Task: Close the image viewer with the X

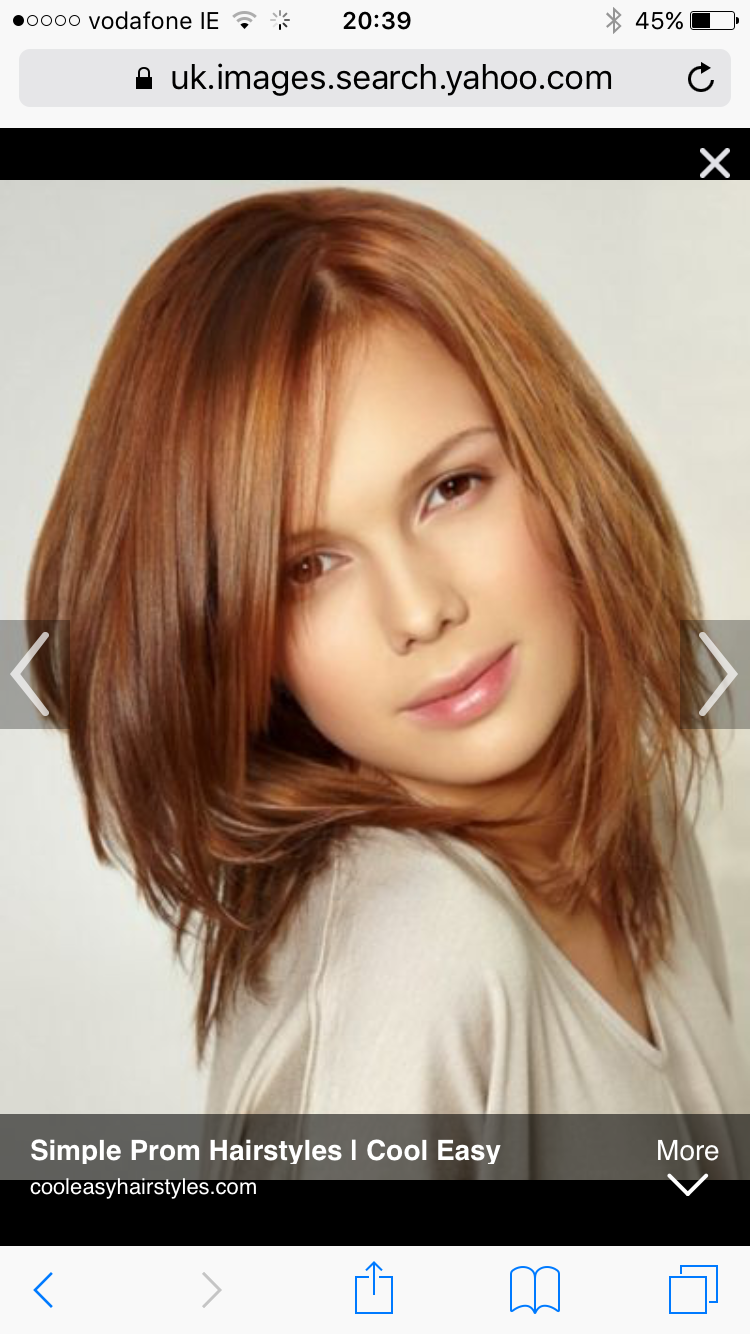Action: (714, 163)
